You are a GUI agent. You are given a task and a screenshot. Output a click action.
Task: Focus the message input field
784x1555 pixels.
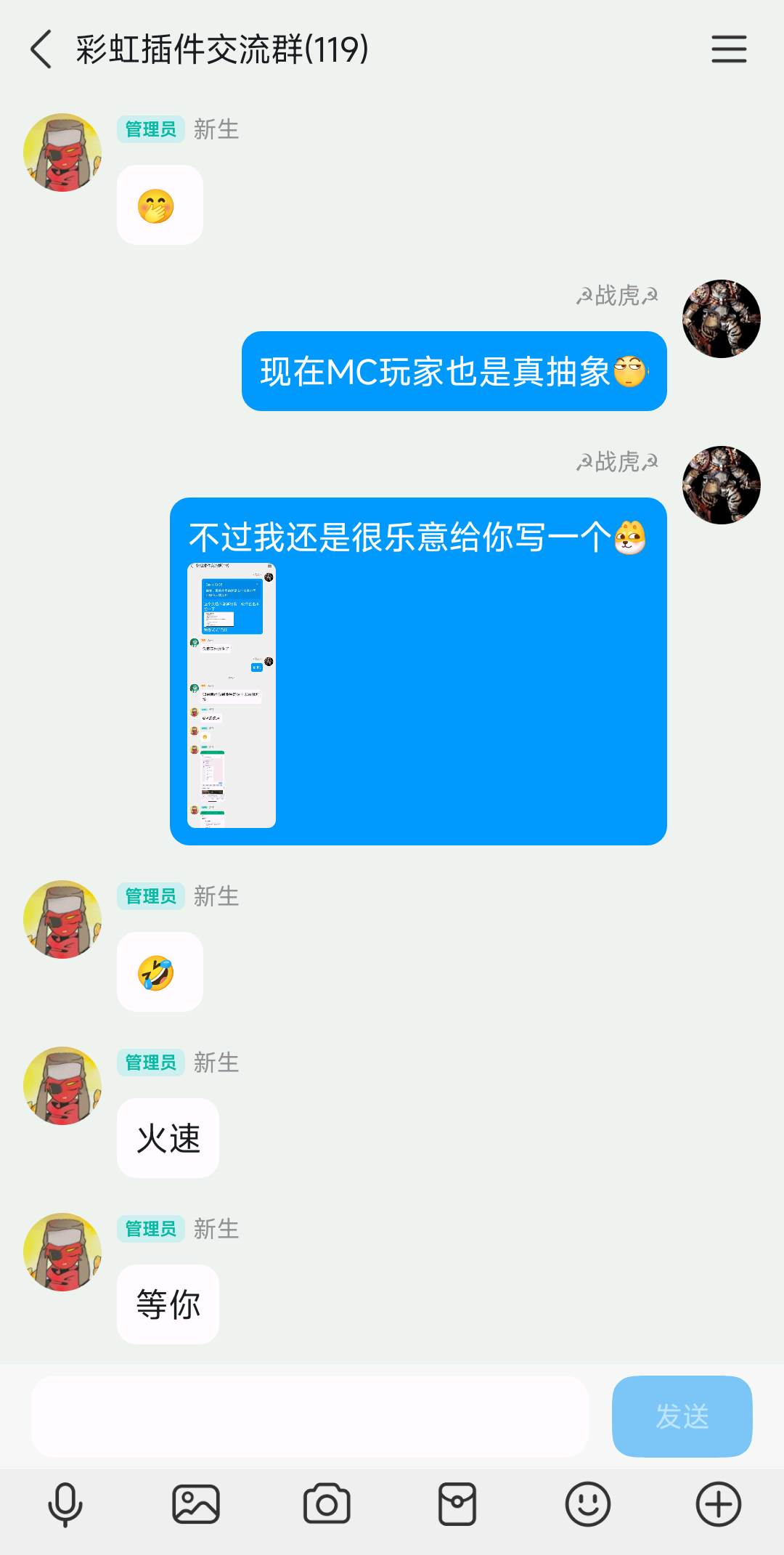click(x=309, y=1416)
